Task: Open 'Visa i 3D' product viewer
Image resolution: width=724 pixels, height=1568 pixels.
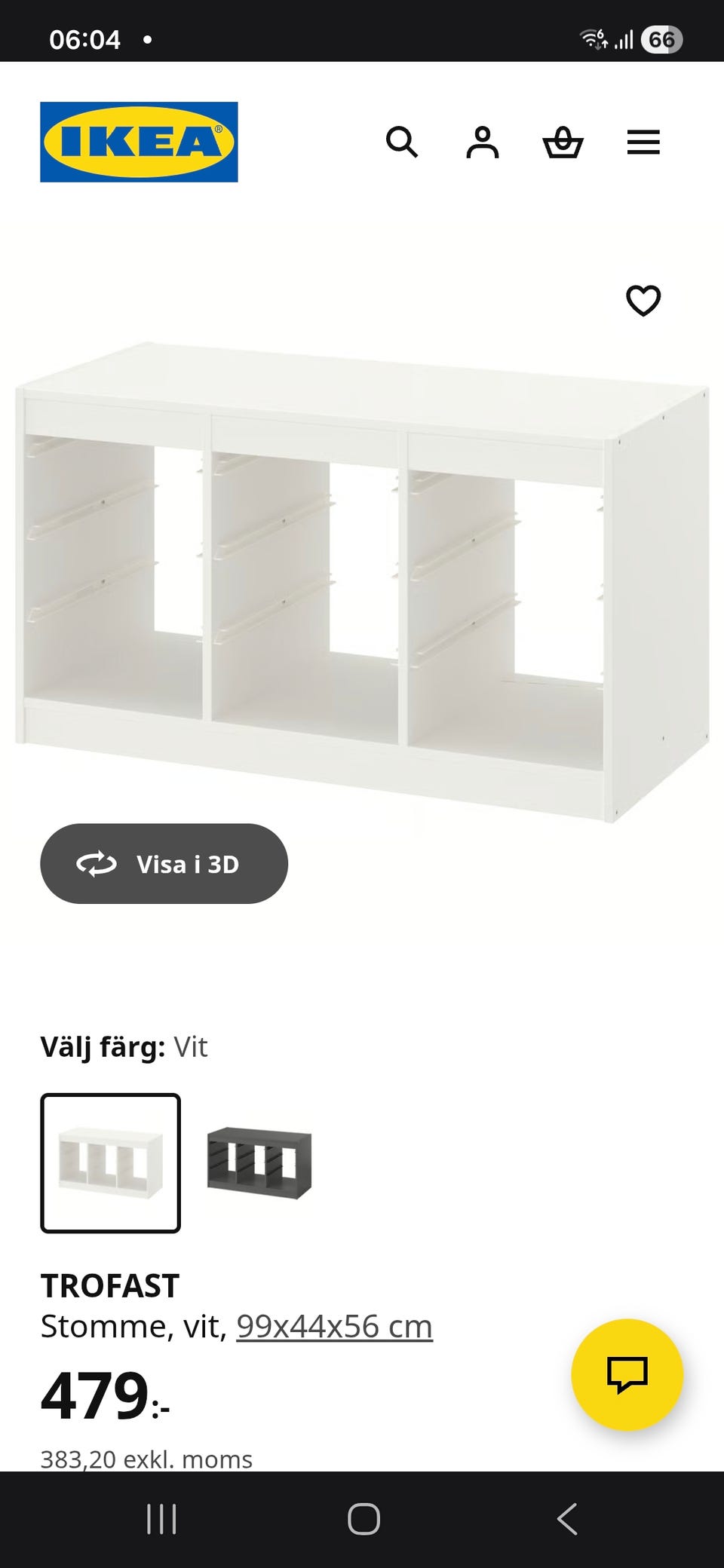Action: click(x=164, y=865)
